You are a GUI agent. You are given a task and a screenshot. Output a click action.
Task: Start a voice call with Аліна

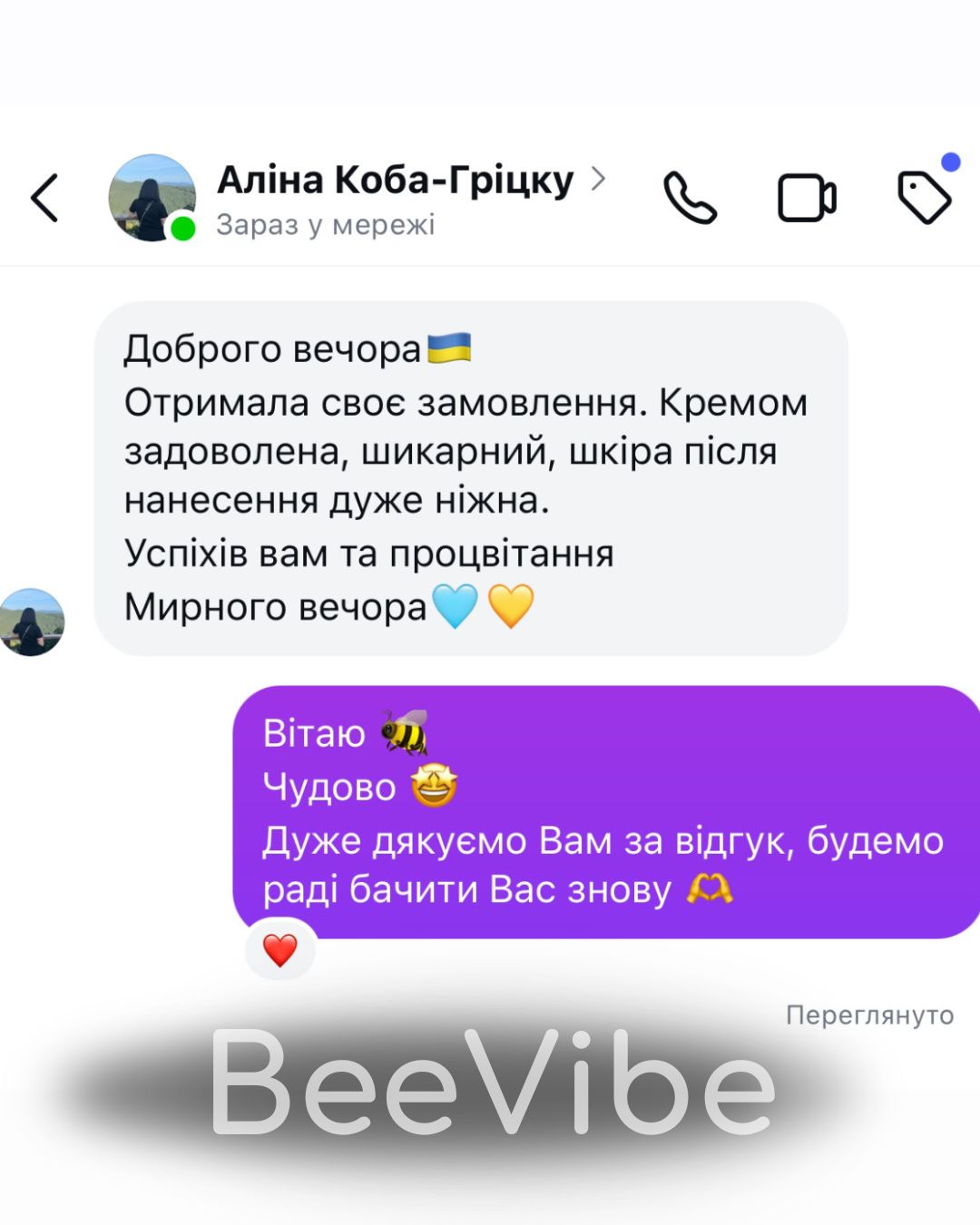click(x=690, y=198)
